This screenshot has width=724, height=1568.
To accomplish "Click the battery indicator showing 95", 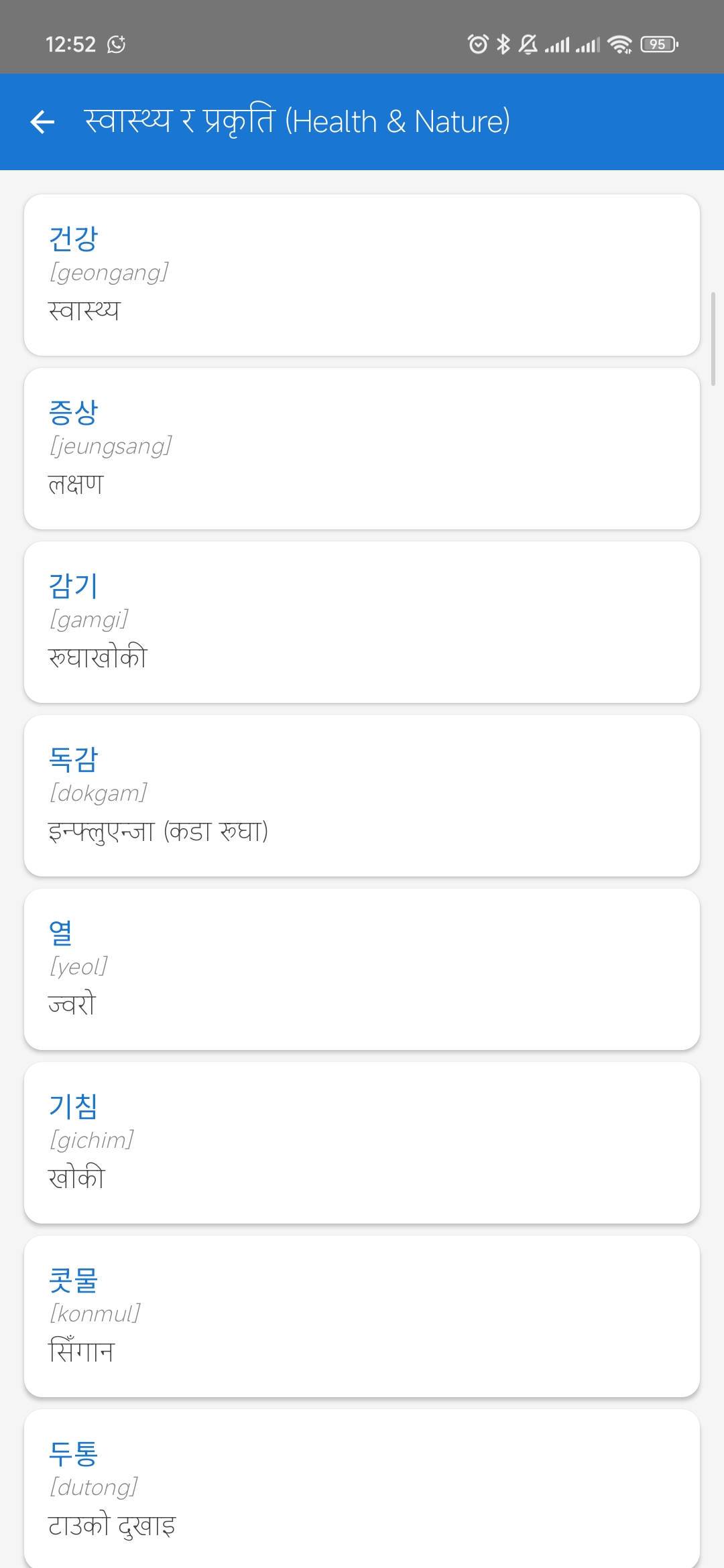I will pyautogui.click(x=659, y=44).
